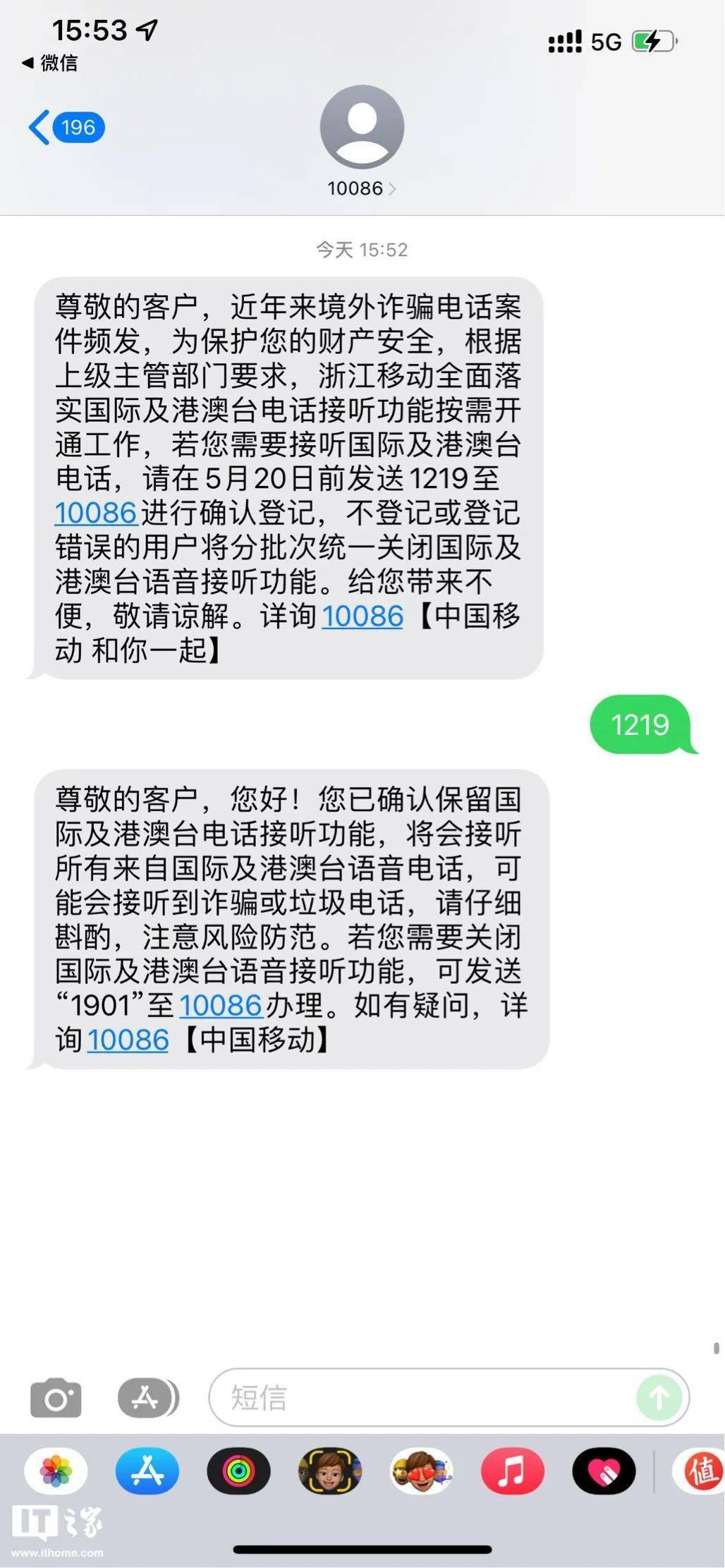This screenshot has width=725, height=1568.
Task: Open the red 值 app in strip
Action: click(x=700, y=1471)
